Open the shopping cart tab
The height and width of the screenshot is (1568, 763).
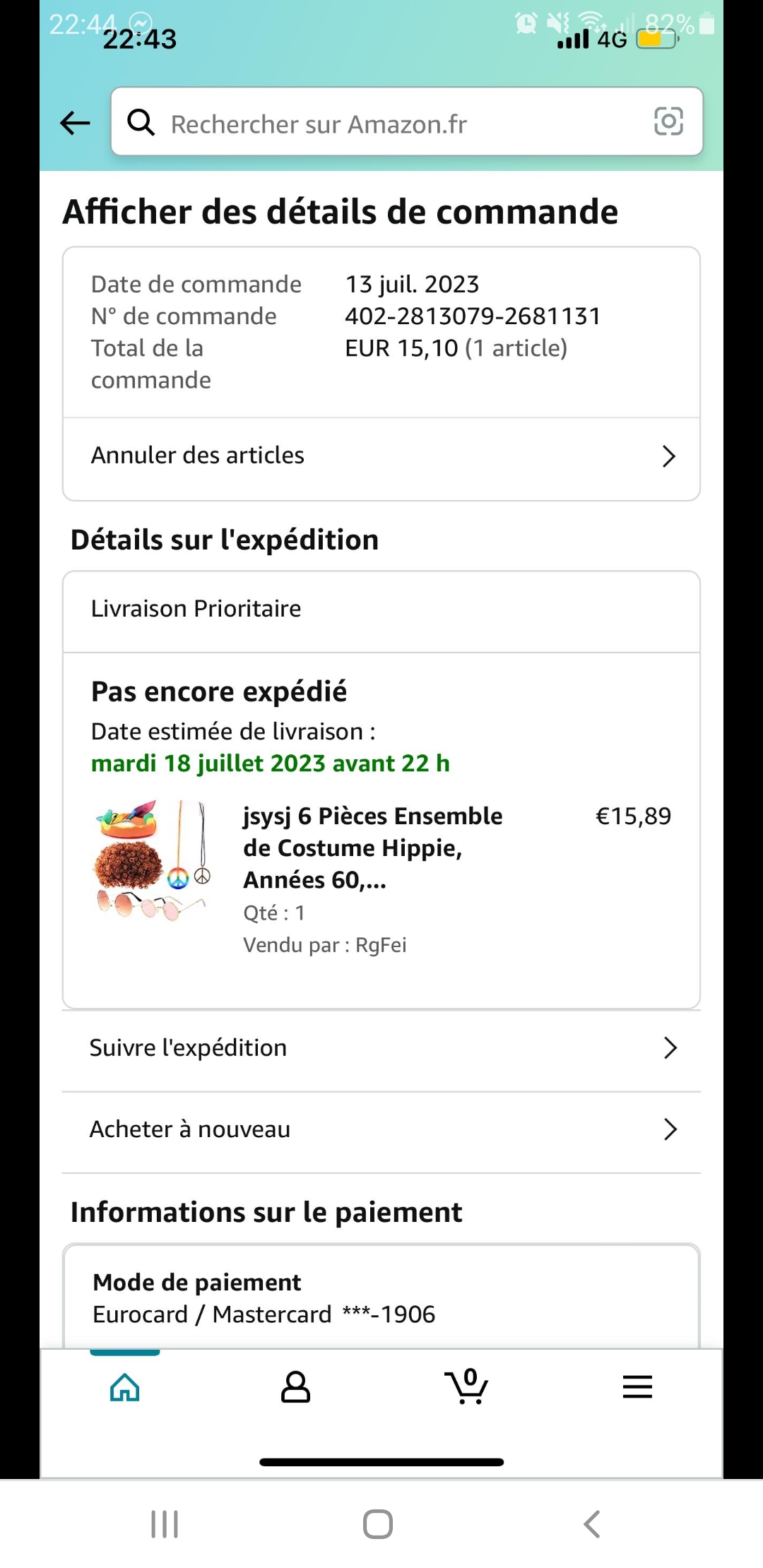pyautogui.click(x=466, y=1387)
